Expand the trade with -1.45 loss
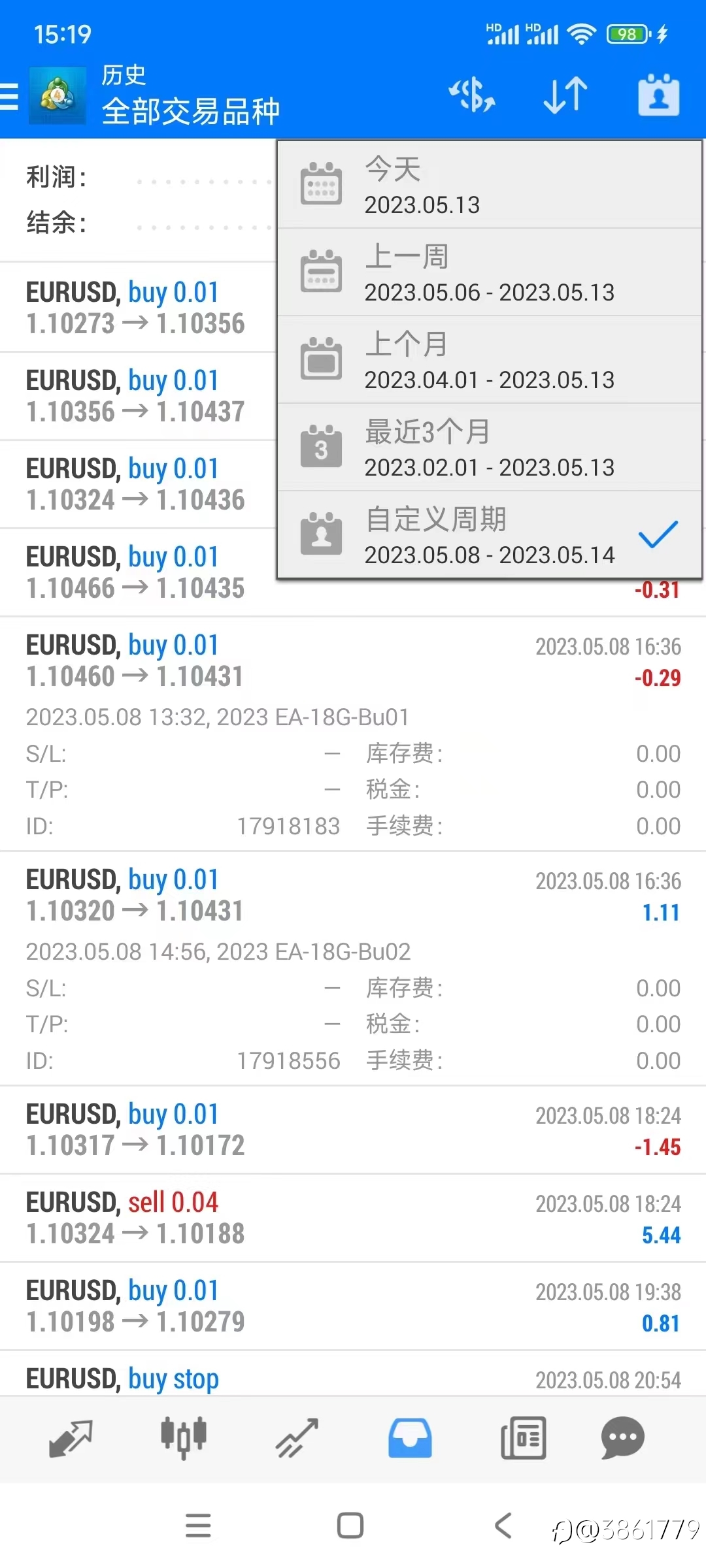The width and height of the screenshot is (706, 1568). point(353,1130)
